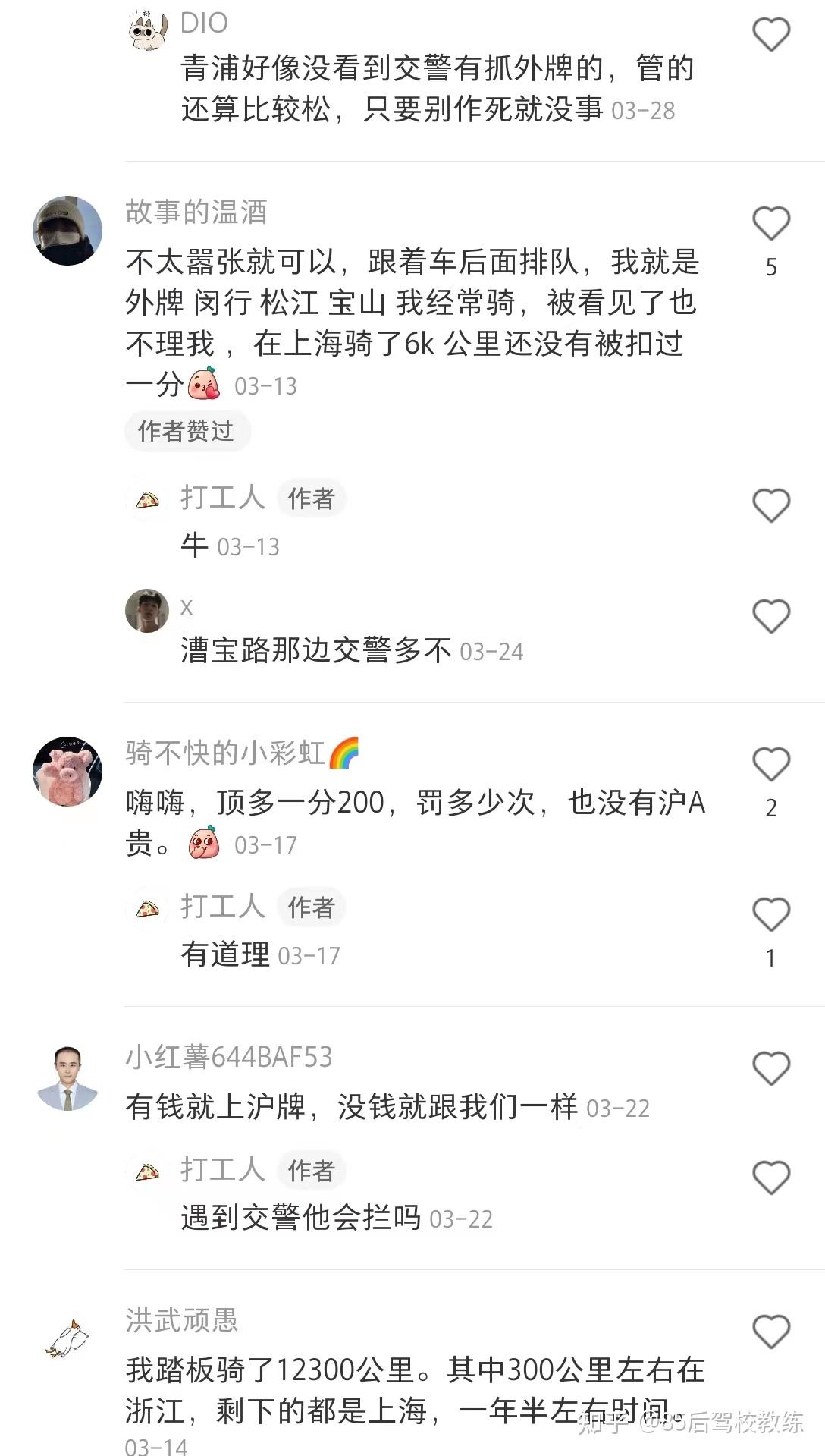Open username 骑不快的小彩虹

(226, 753)
